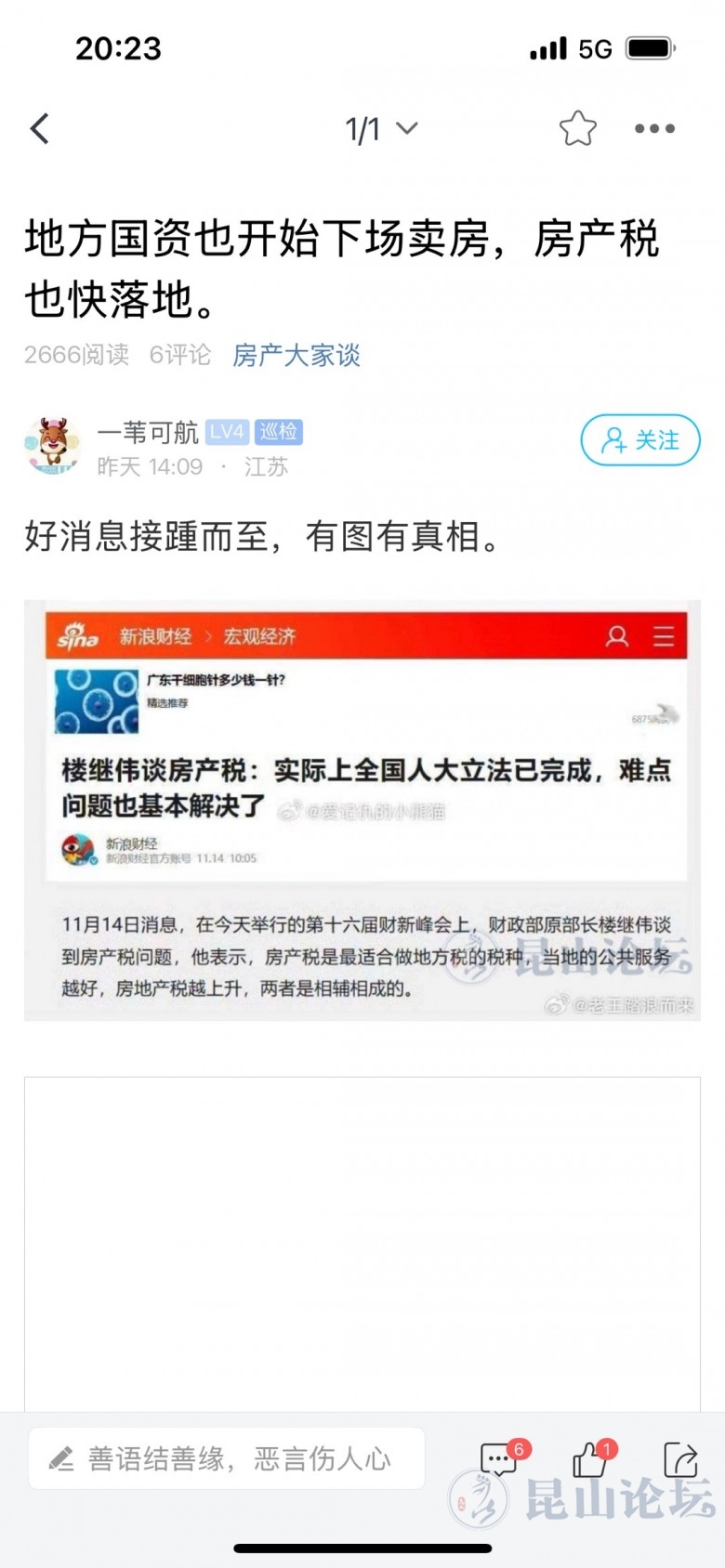Viewport: 725px width, 1568px height.
Task: Go back using the top arrow
Action: 39,129
